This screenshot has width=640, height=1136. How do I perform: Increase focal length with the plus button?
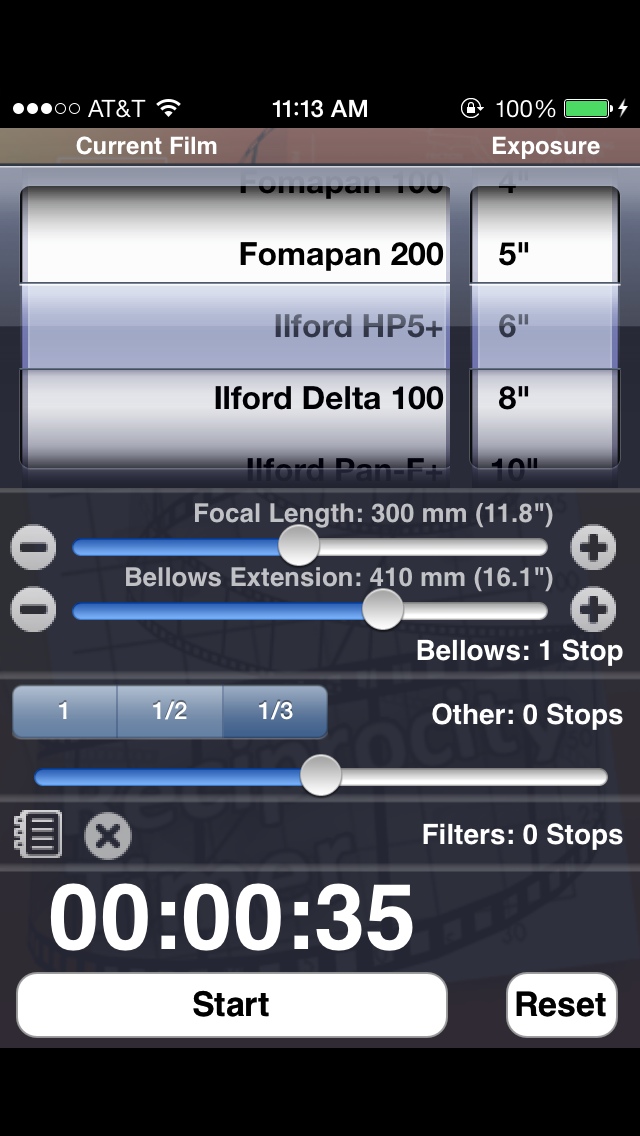(x=593, y=548)
